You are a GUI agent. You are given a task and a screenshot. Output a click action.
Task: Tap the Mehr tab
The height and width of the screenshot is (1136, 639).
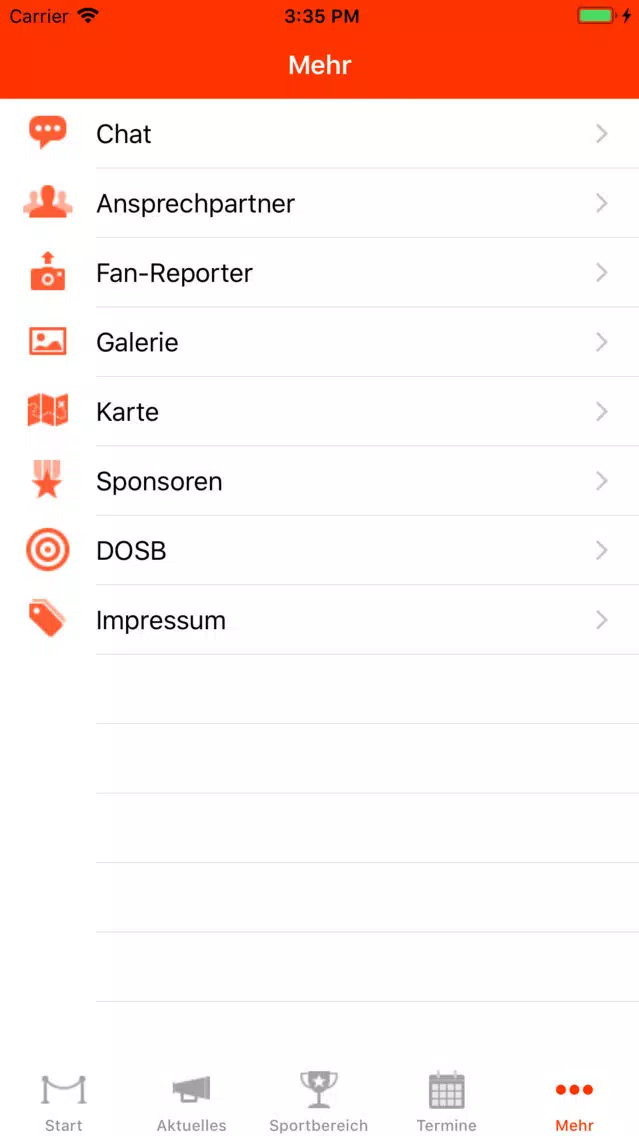coord(575,1101)
